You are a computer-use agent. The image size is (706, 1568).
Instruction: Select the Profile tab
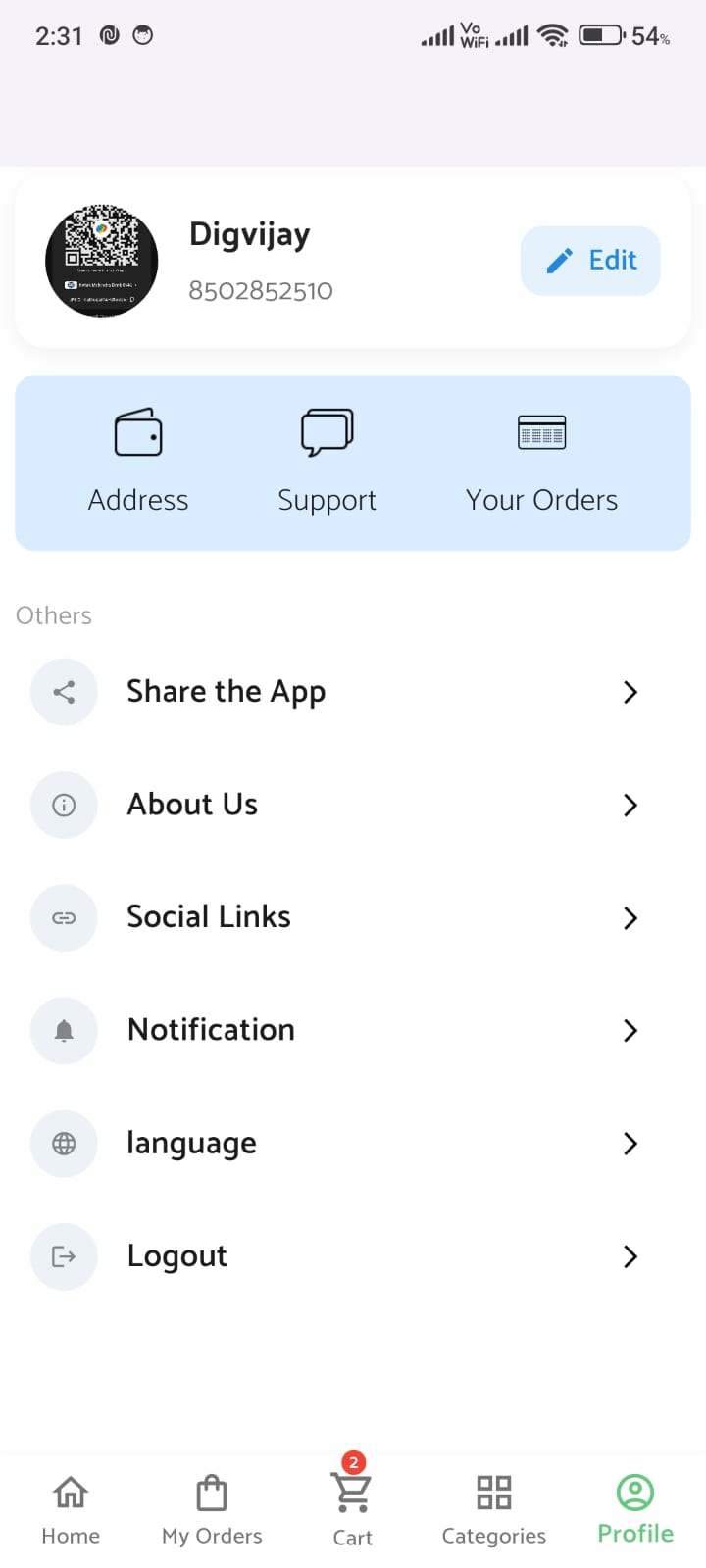coord(635,1510)
